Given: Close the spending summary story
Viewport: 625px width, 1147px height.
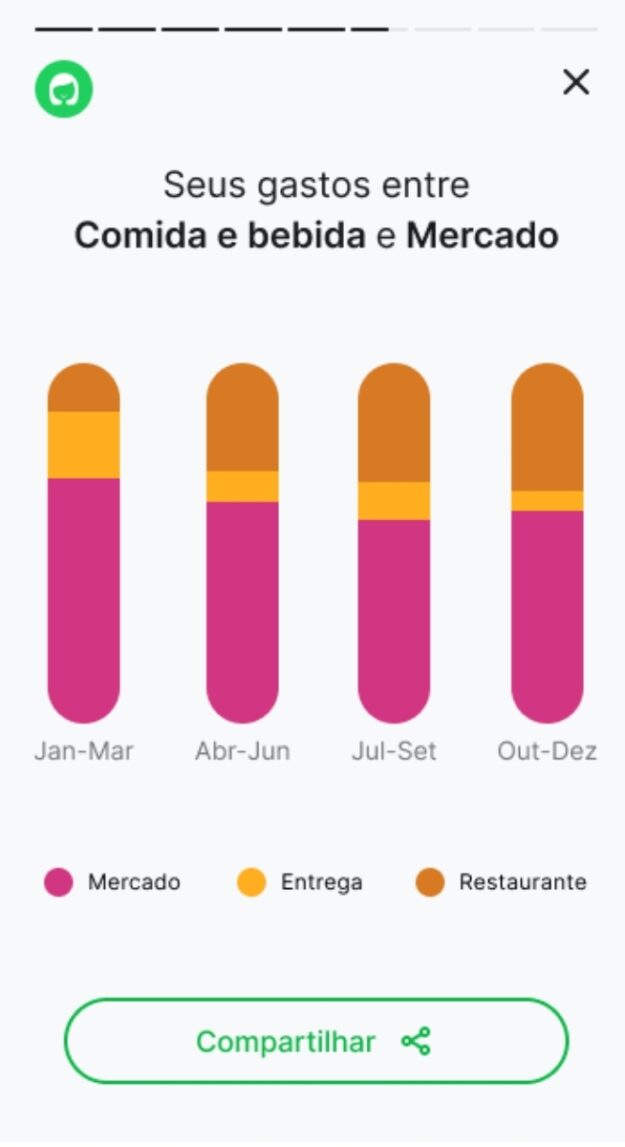Looking at the screenshot, I should 576,82.
